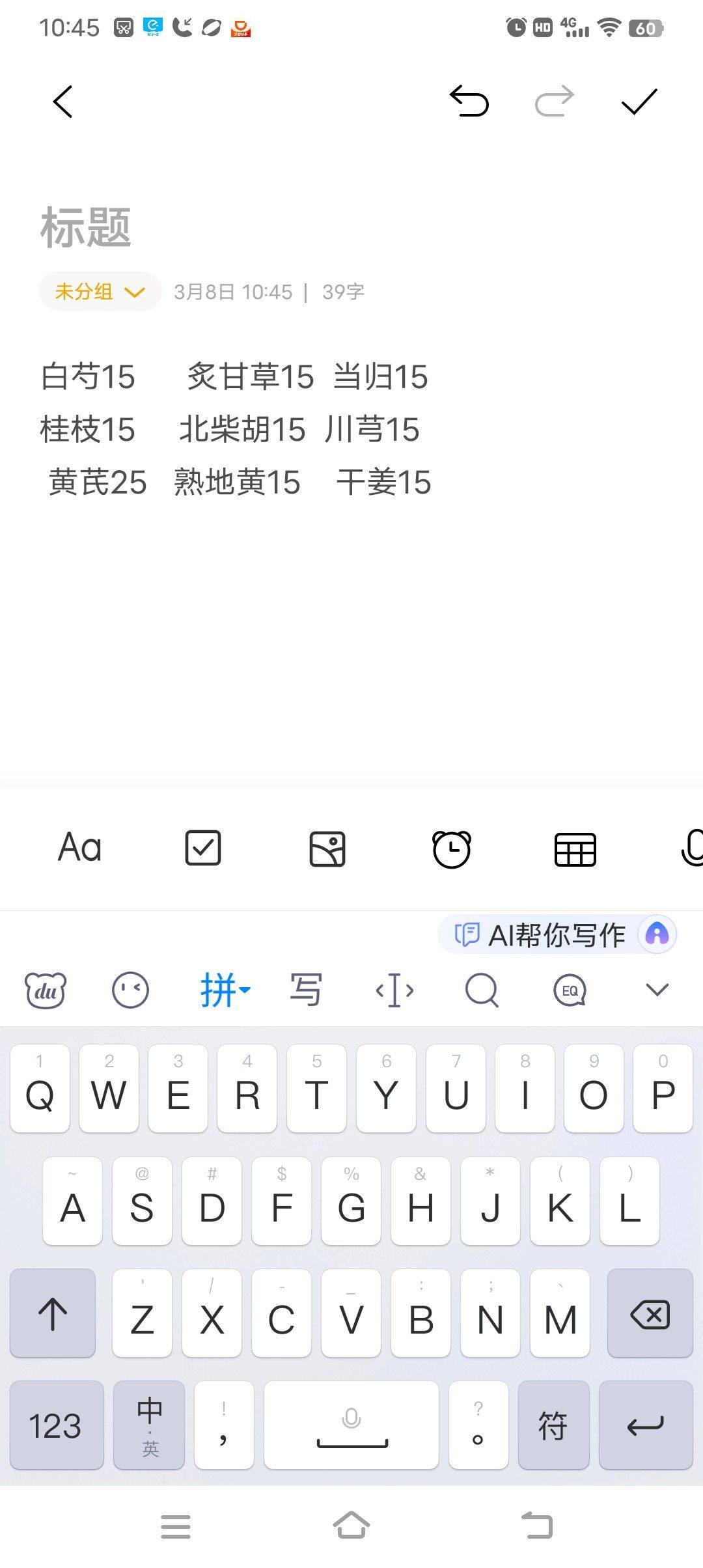Open the keyboard search icon
This screenshot has height=1568, width=703.
pos(482,990)
